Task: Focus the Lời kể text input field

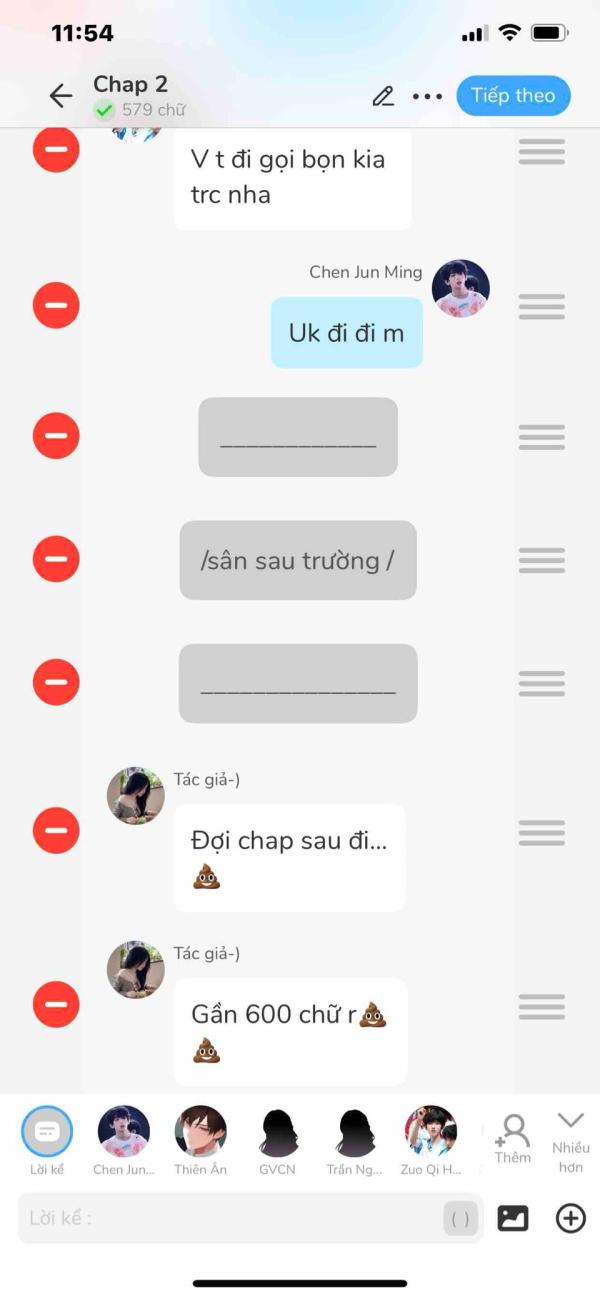Action: 230,1218
